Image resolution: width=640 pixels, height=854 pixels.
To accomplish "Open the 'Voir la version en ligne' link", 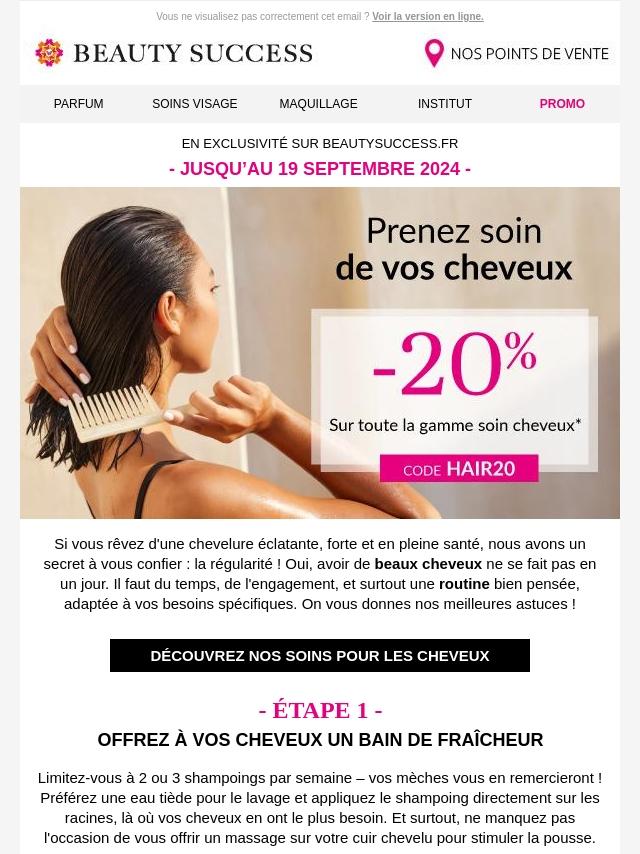I will (427, 17).
